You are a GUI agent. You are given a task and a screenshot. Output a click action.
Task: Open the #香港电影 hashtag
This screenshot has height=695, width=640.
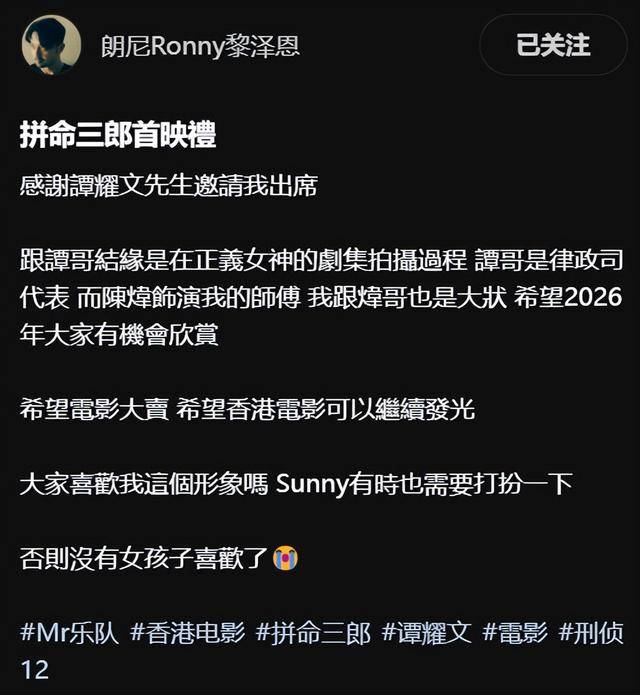point(187,633)
